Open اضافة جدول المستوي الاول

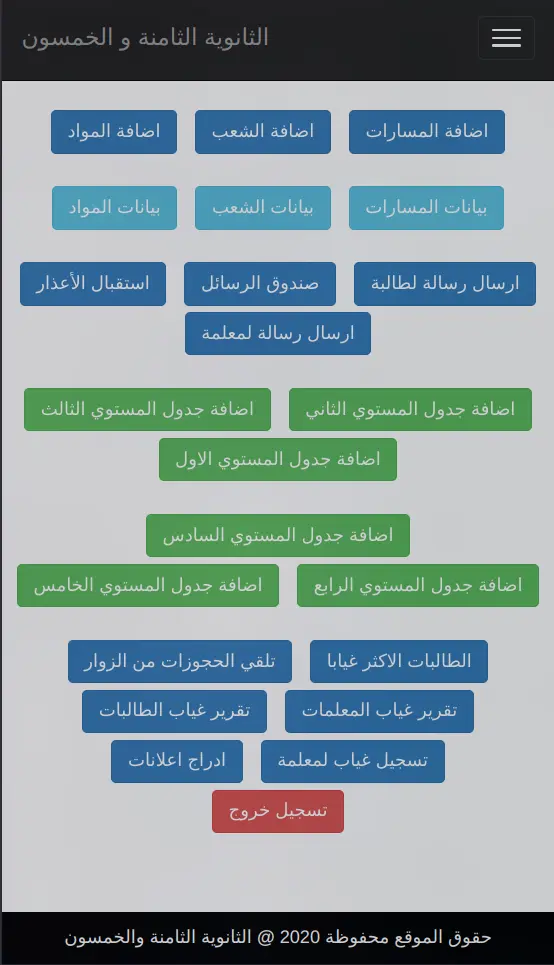click(x=278, y=459)
